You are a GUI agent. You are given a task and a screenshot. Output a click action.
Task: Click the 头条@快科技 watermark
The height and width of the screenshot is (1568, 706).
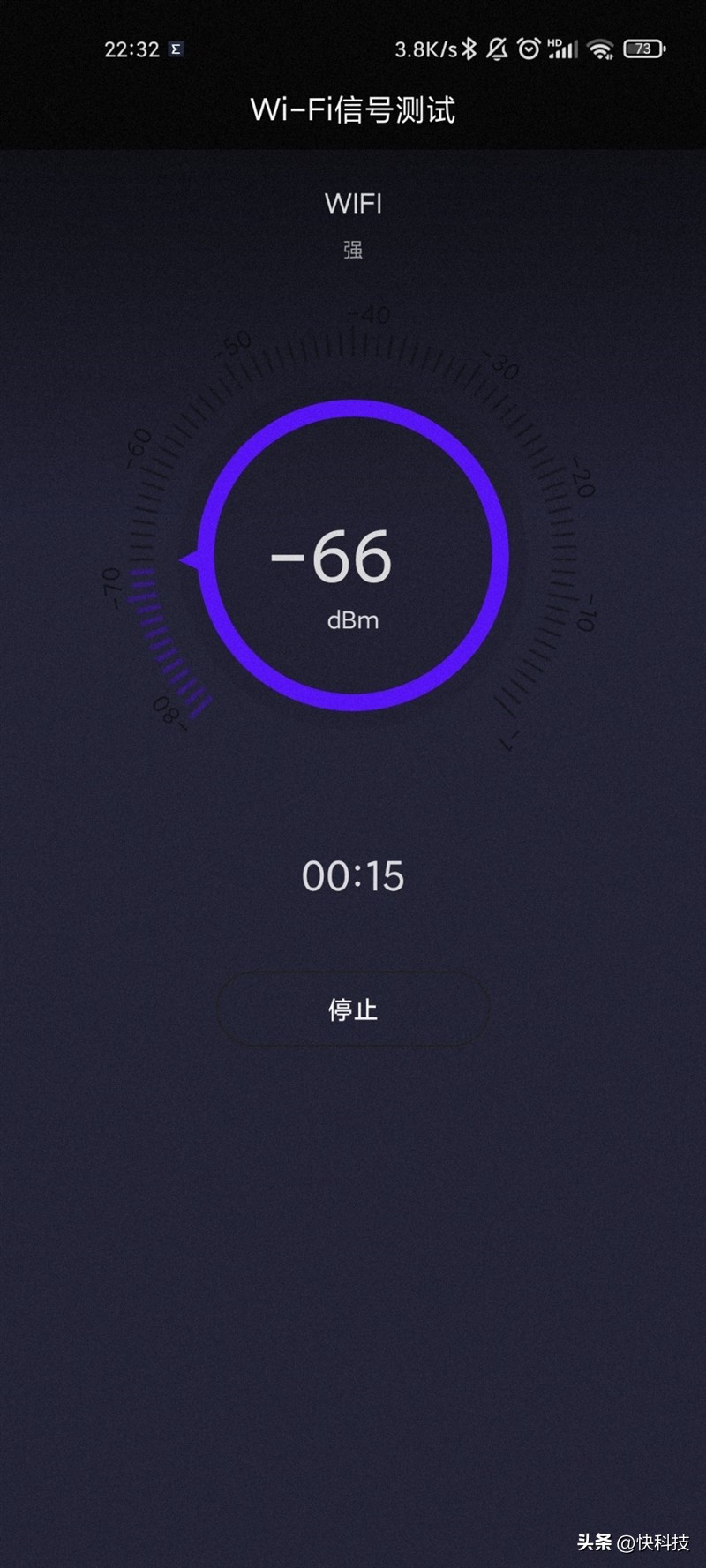634,1540
